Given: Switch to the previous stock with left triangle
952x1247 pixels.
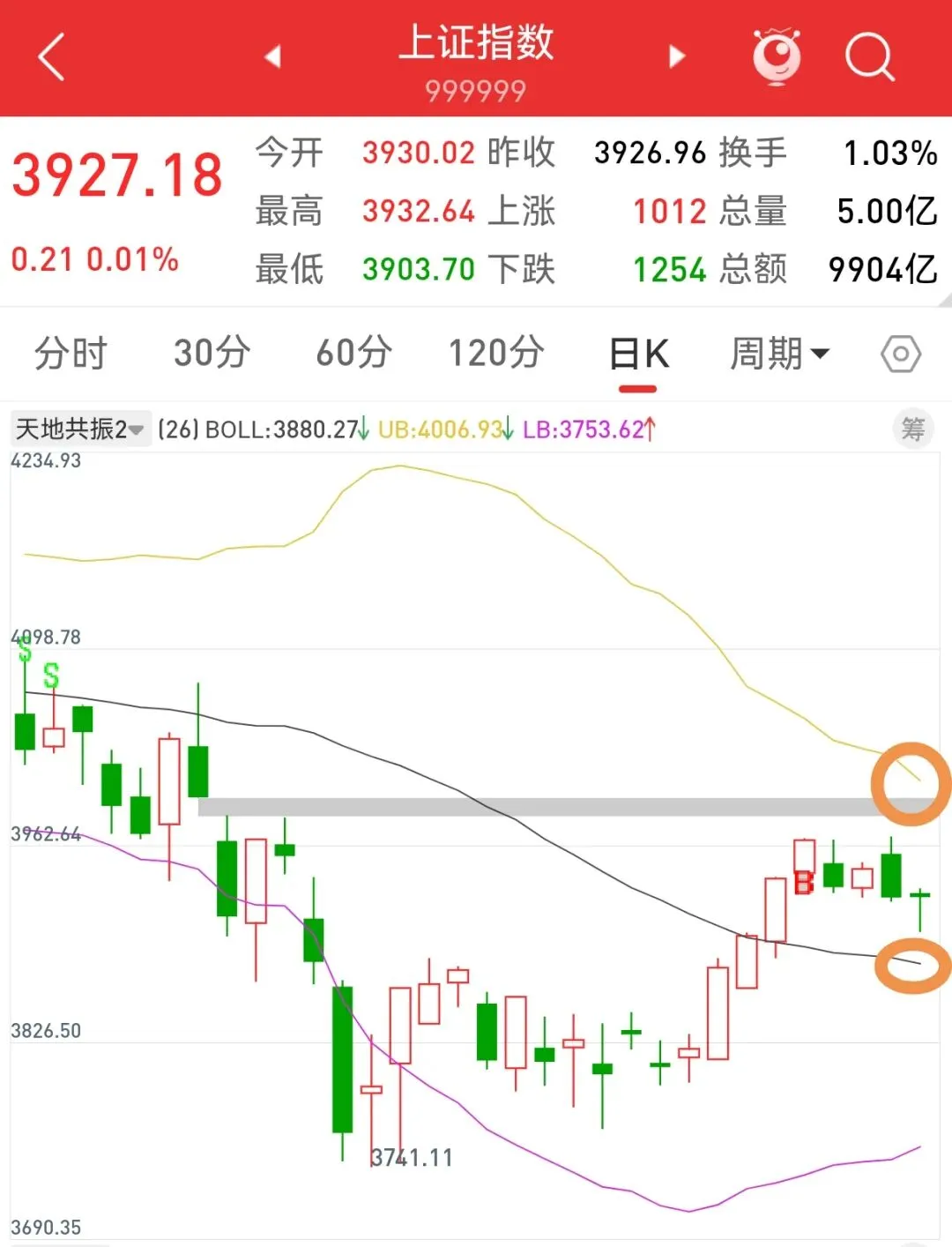Looking at the screenshot, I should [x=272, y=56].
